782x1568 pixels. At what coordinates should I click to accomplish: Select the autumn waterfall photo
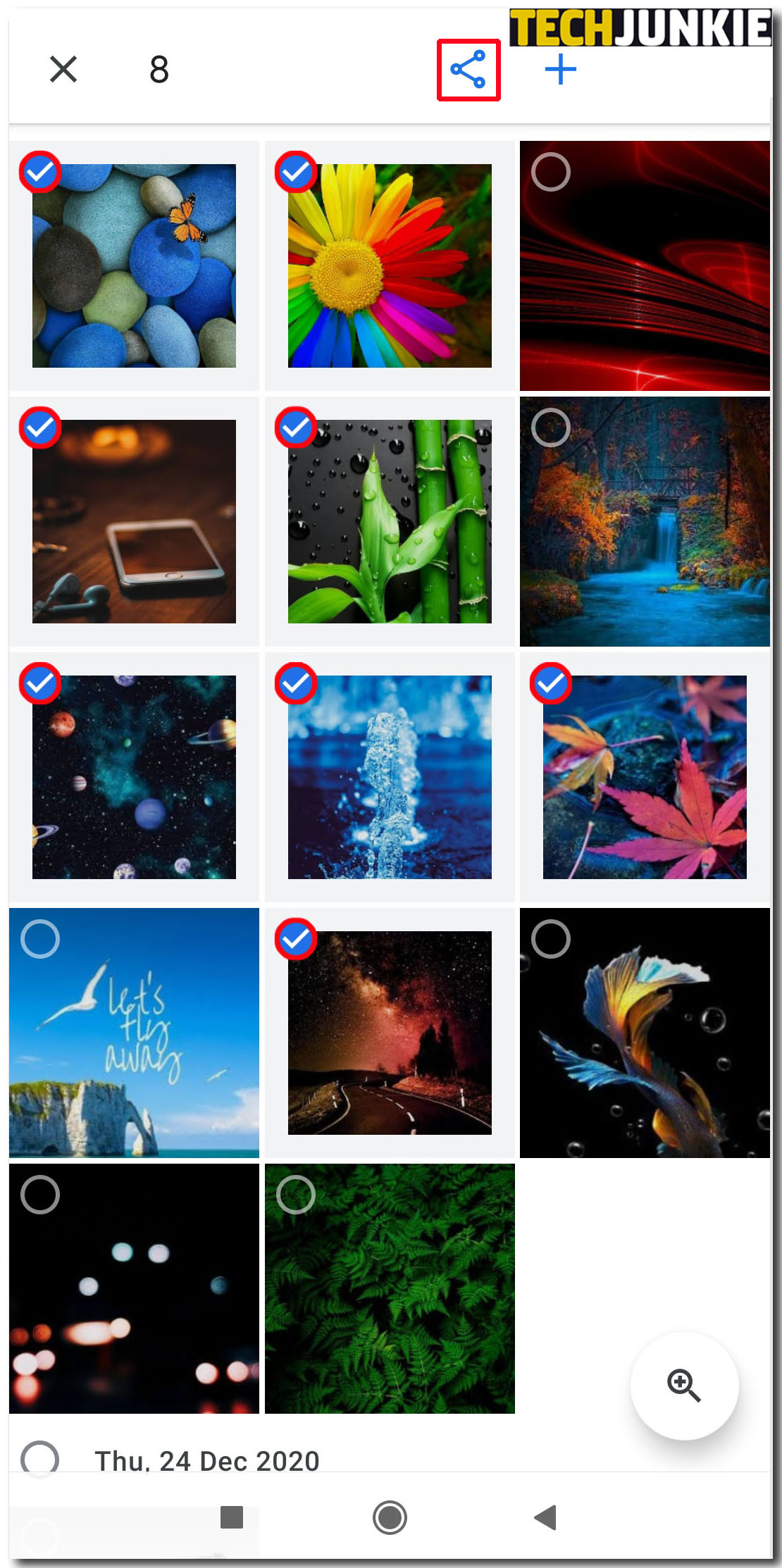click(551, 428)
